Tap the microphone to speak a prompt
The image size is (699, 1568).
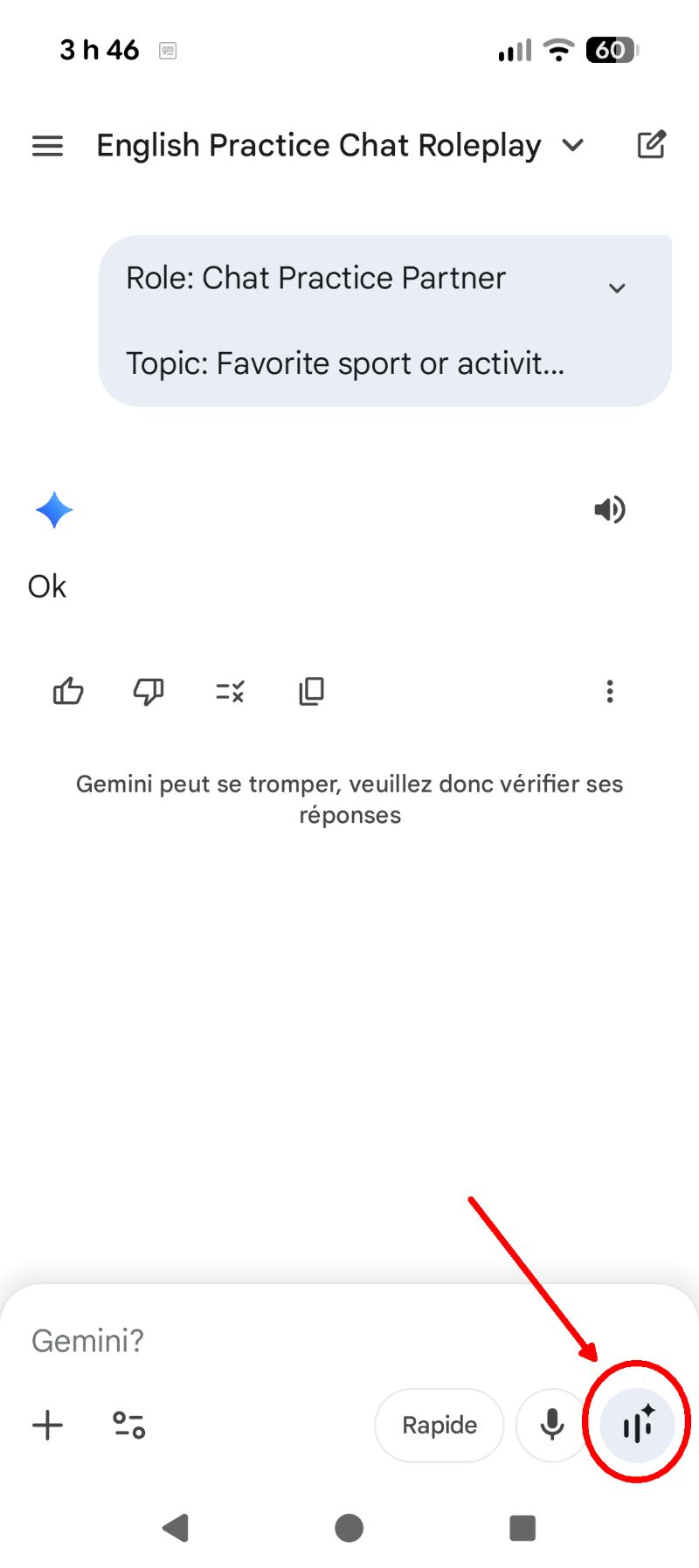pos(551,1424)
